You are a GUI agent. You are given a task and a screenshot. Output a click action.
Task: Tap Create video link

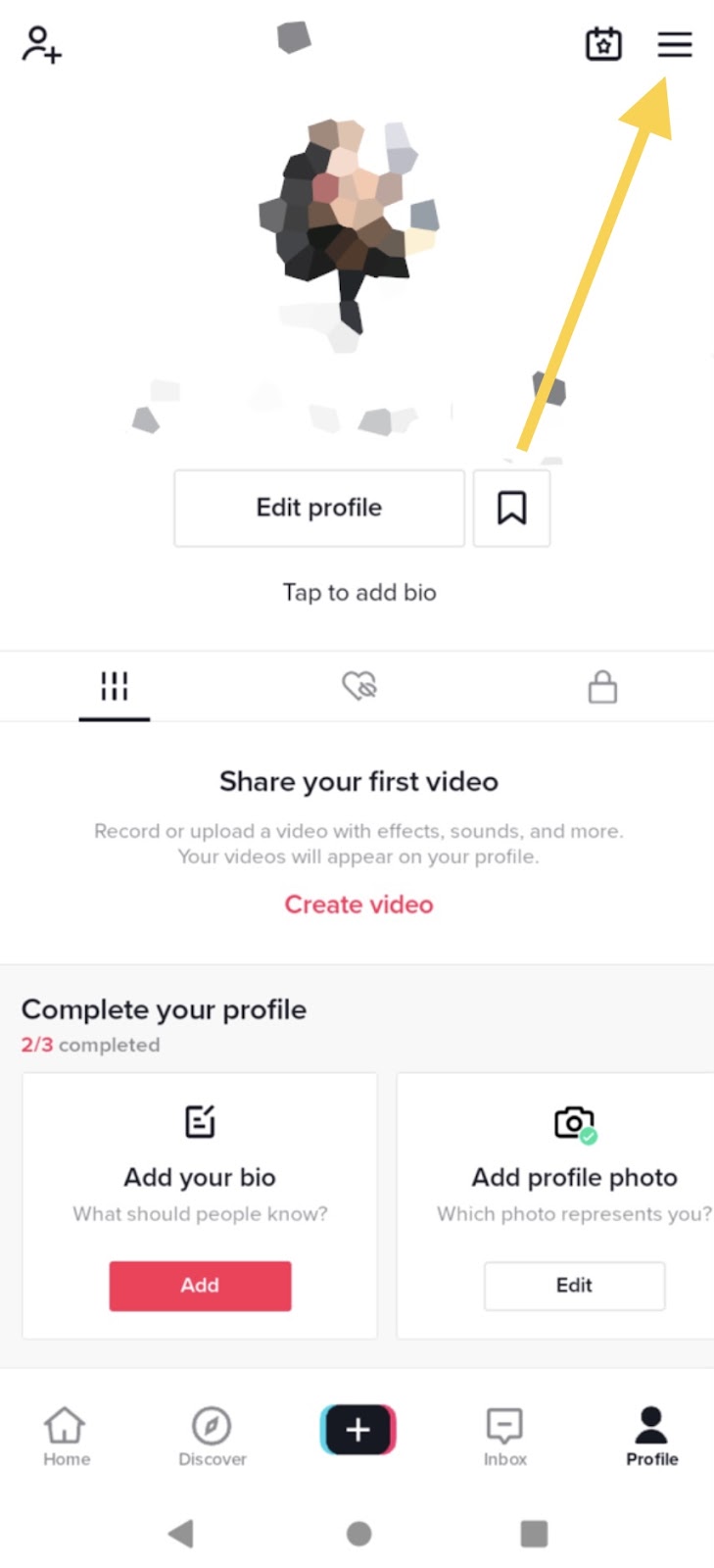(358, 904)
